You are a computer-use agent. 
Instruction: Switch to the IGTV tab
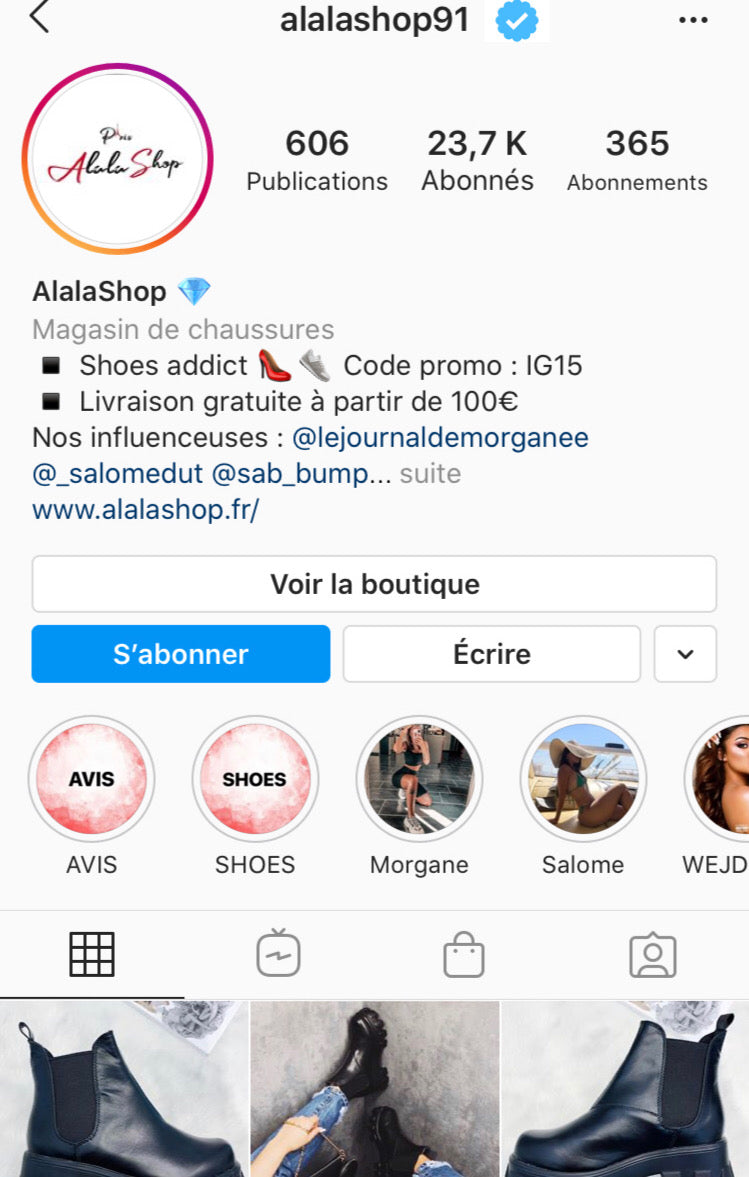(278, 954)
